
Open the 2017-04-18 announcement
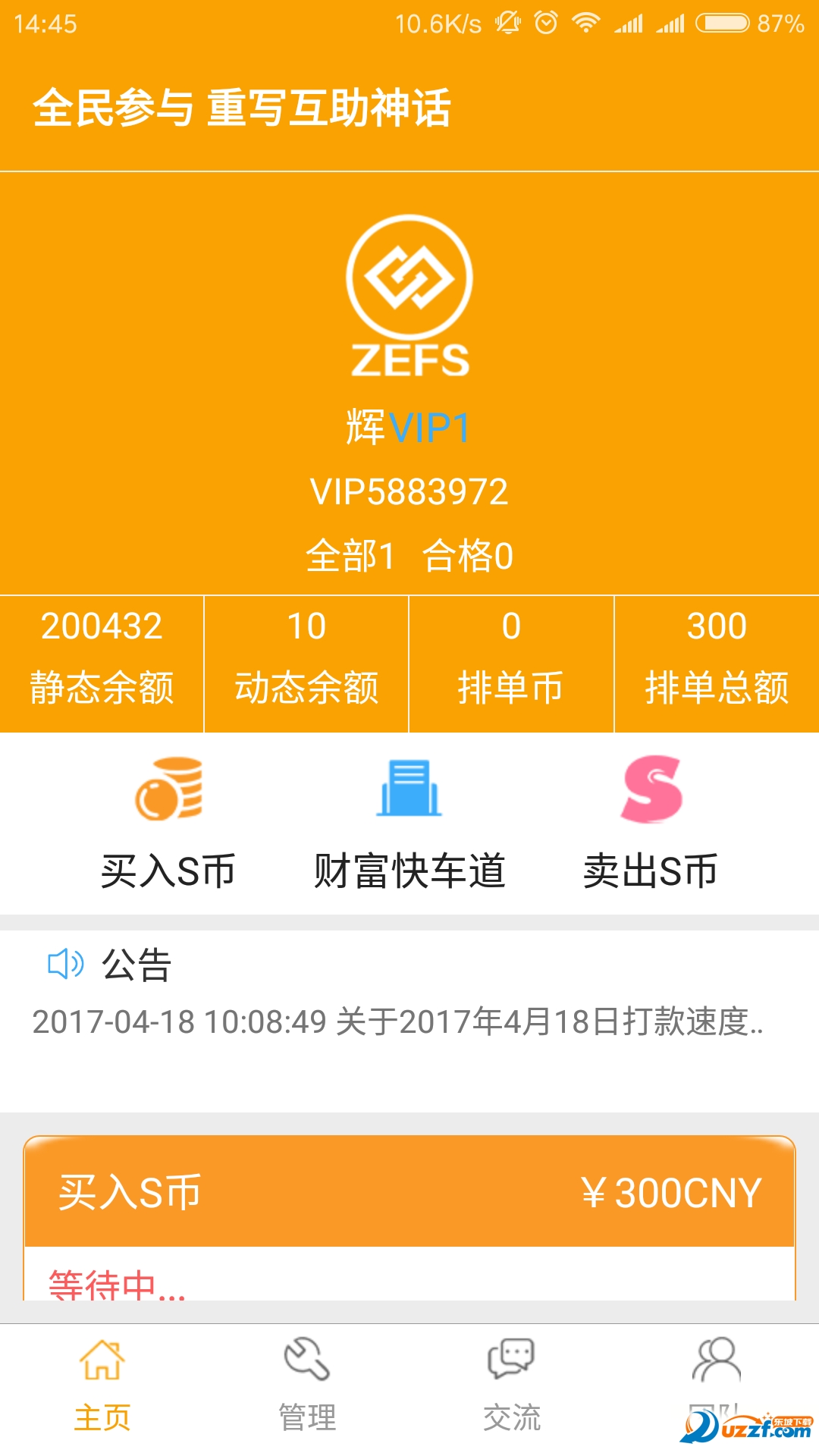click(397, 1021)
